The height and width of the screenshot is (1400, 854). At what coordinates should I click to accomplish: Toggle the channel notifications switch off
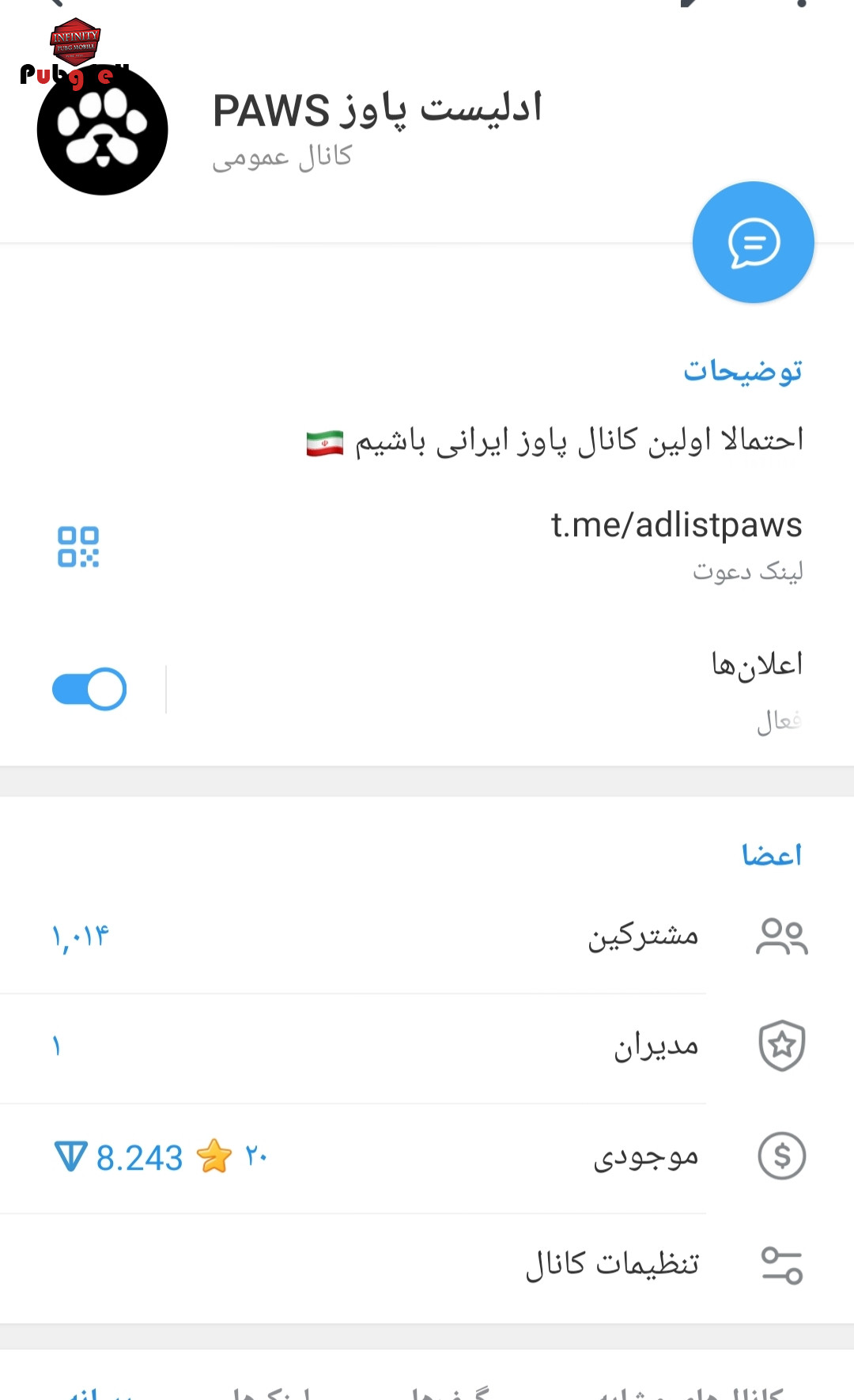tap(89, 689)
